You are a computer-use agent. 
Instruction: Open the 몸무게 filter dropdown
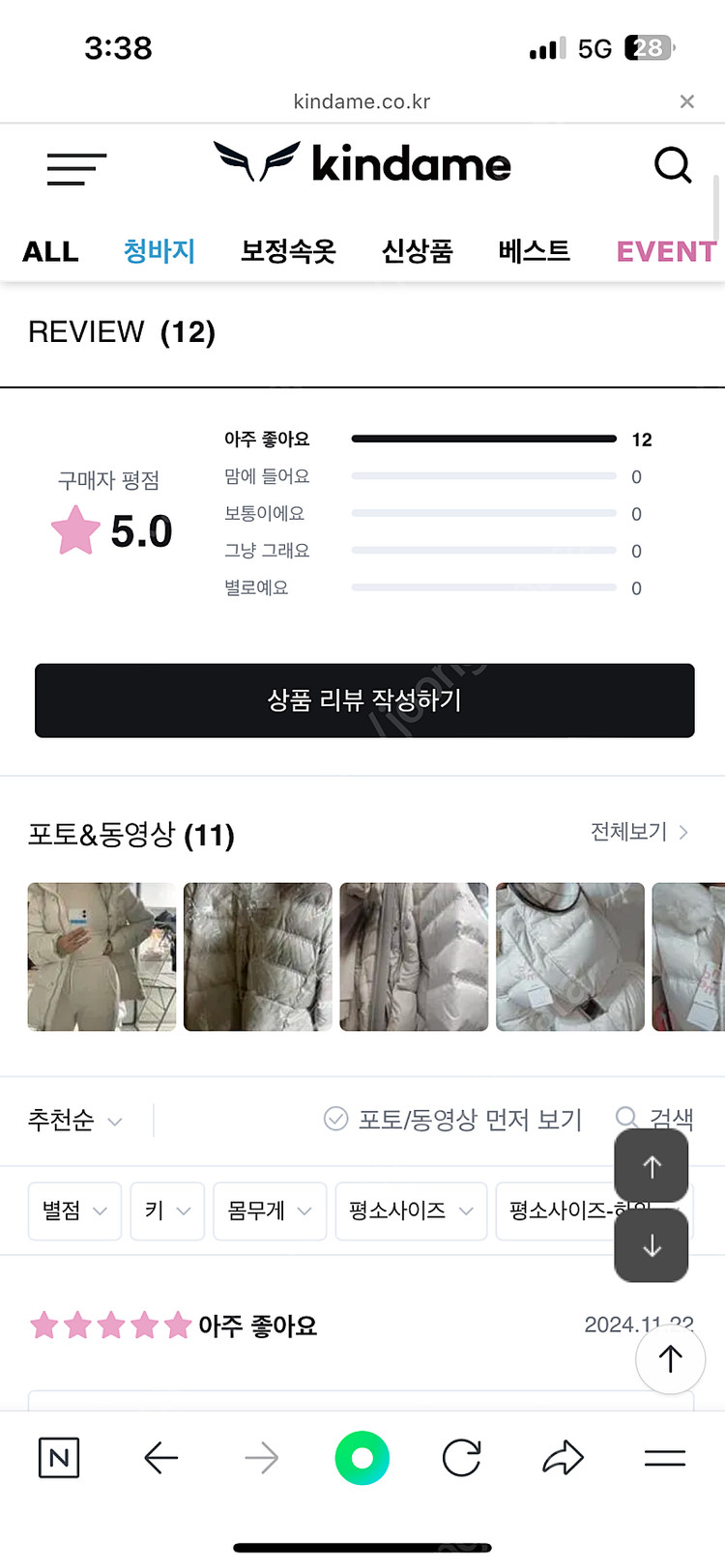click(x=270, y=1211)
